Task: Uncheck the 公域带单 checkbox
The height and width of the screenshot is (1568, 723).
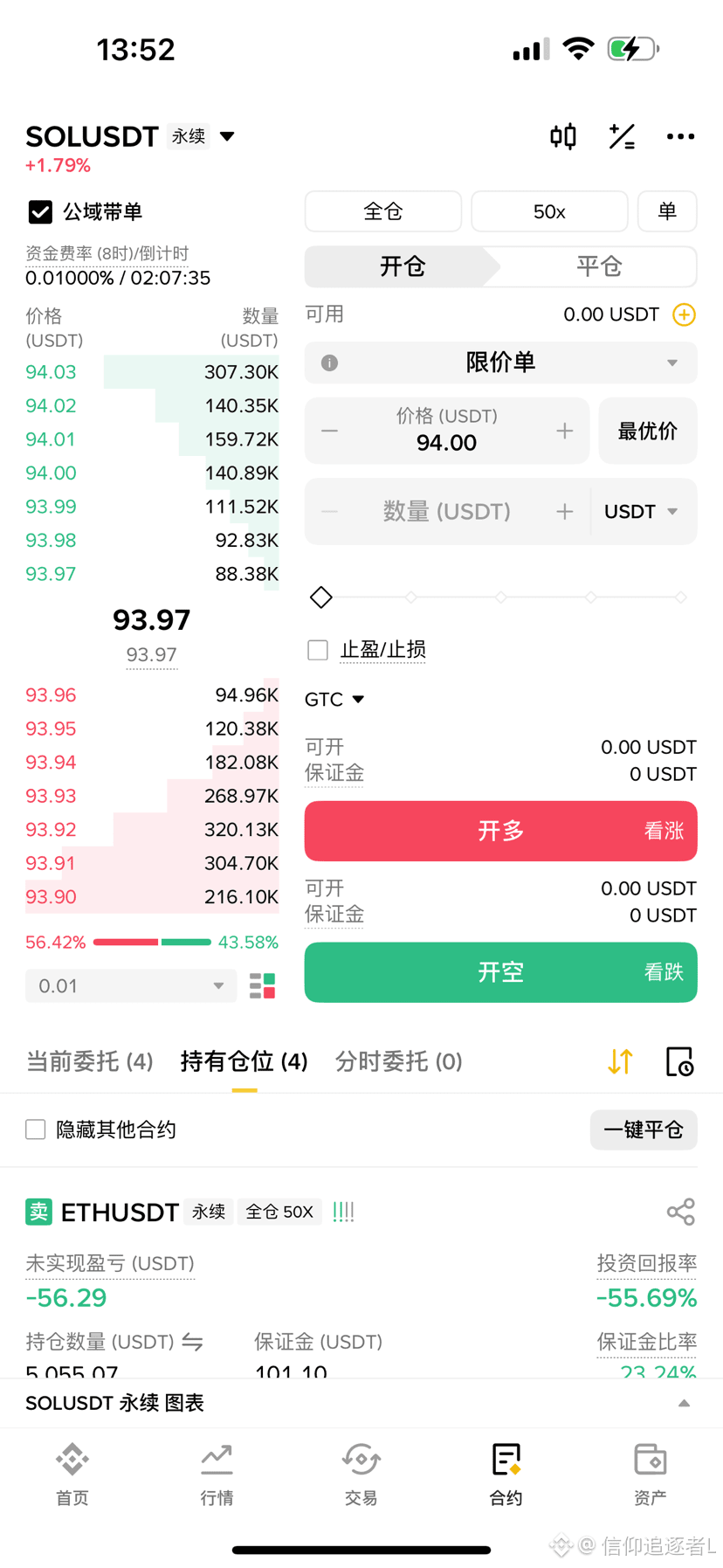Action: (40, 212)
